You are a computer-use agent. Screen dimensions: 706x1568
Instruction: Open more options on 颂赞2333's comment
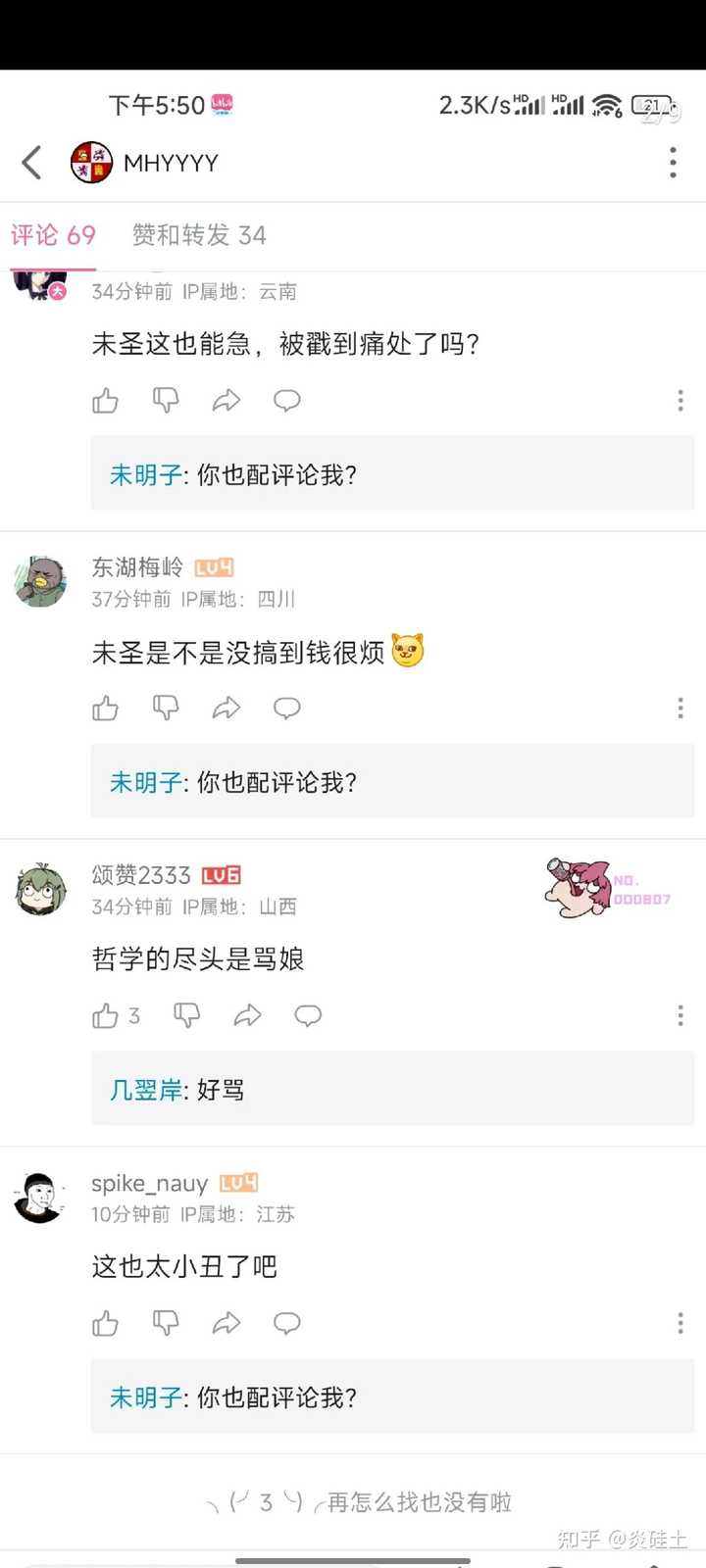[680, 1016]
